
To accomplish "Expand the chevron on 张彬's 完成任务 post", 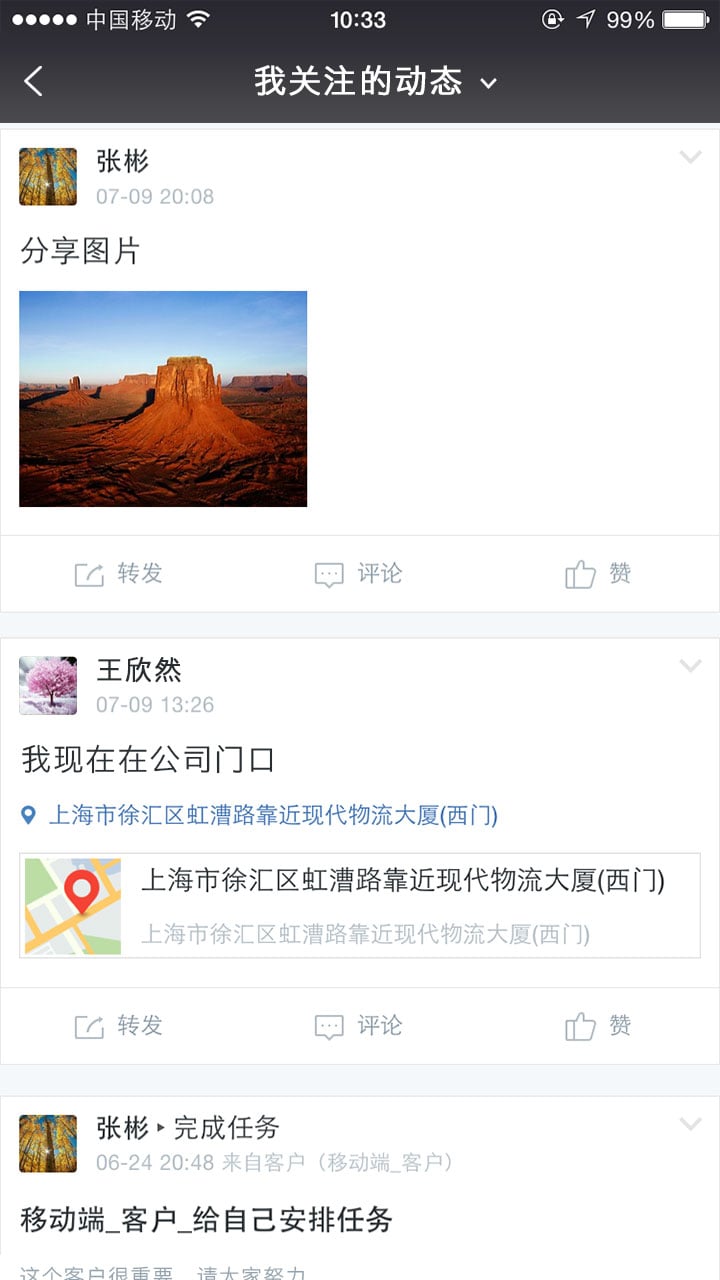I will pyautogui.click(x=690, y=1124).
